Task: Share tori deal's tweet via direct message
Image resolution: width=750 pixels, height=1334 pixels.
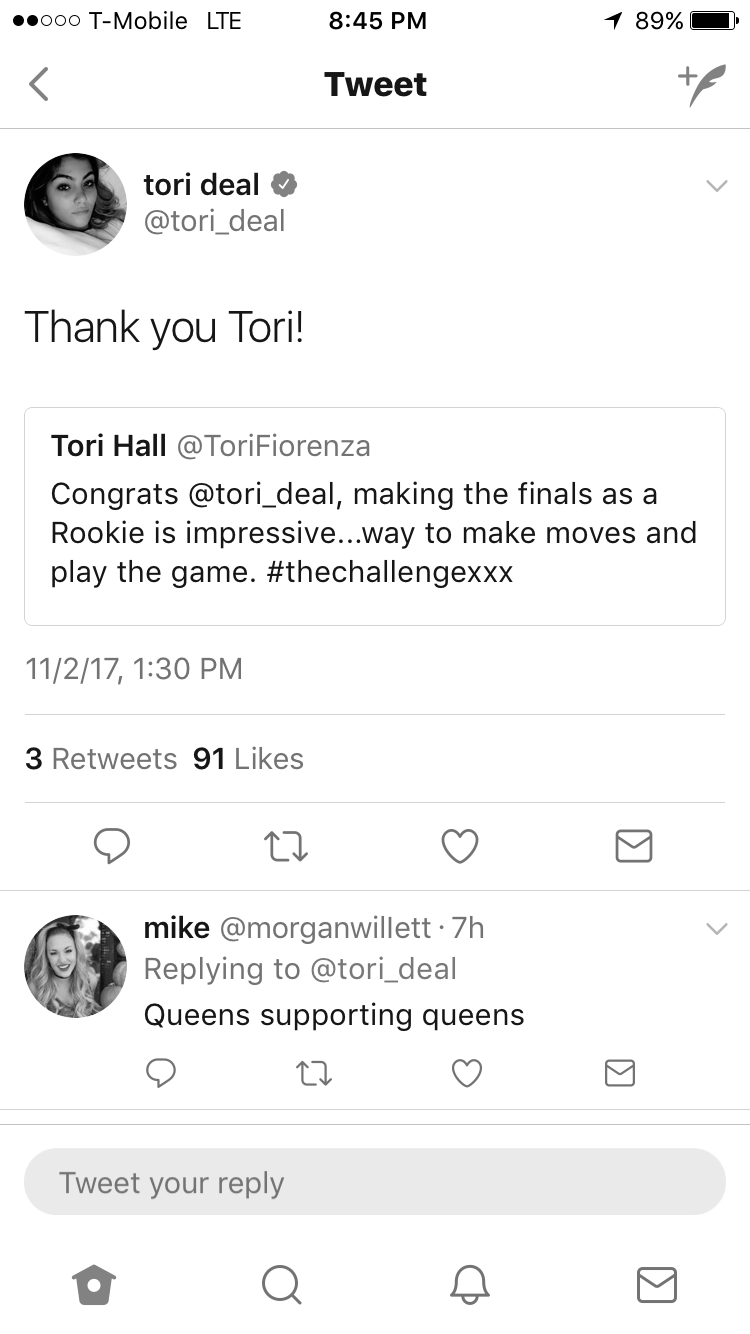Action: coord(633,846)
